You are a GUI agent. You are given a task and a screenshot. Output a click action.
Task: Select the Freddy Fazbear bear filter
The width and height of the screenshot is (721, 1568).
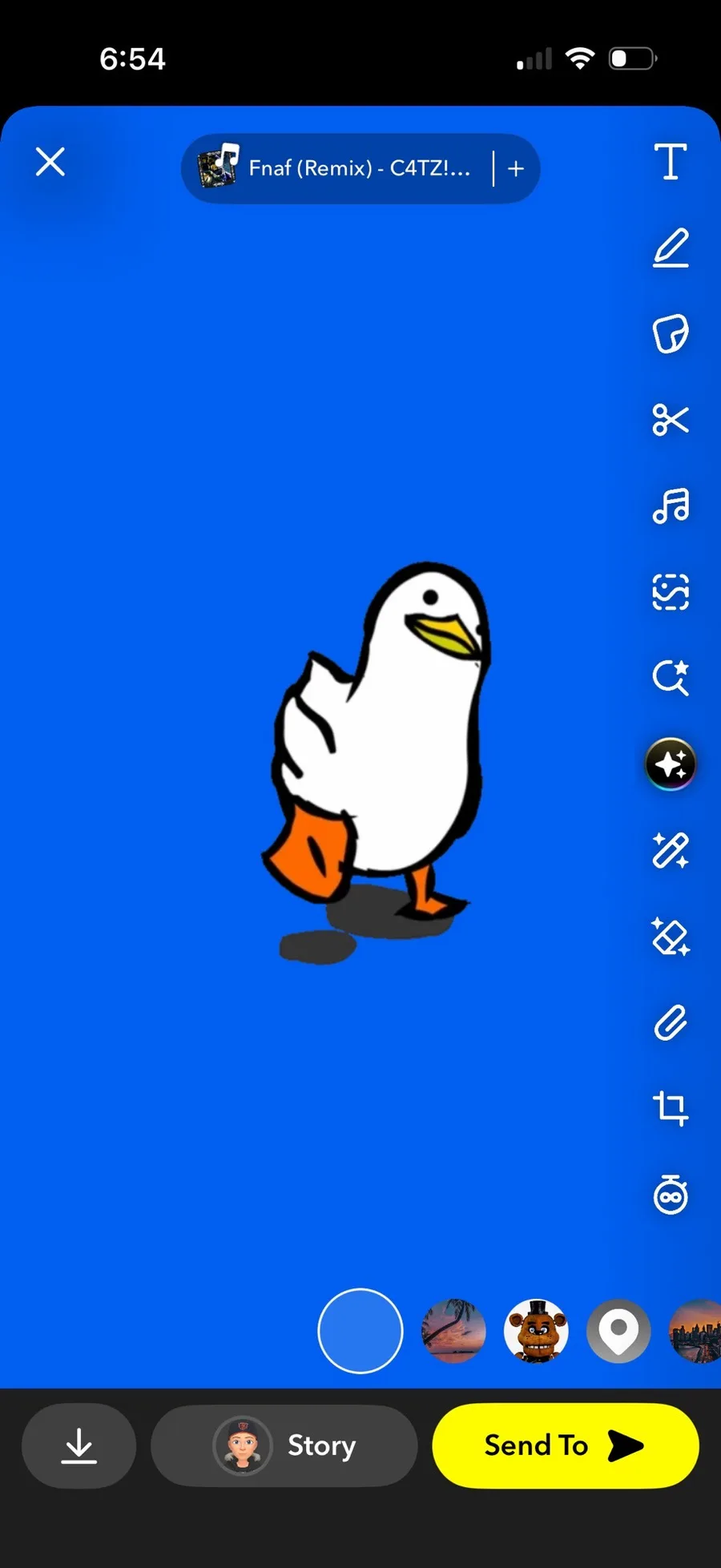tap(536, 1331)
